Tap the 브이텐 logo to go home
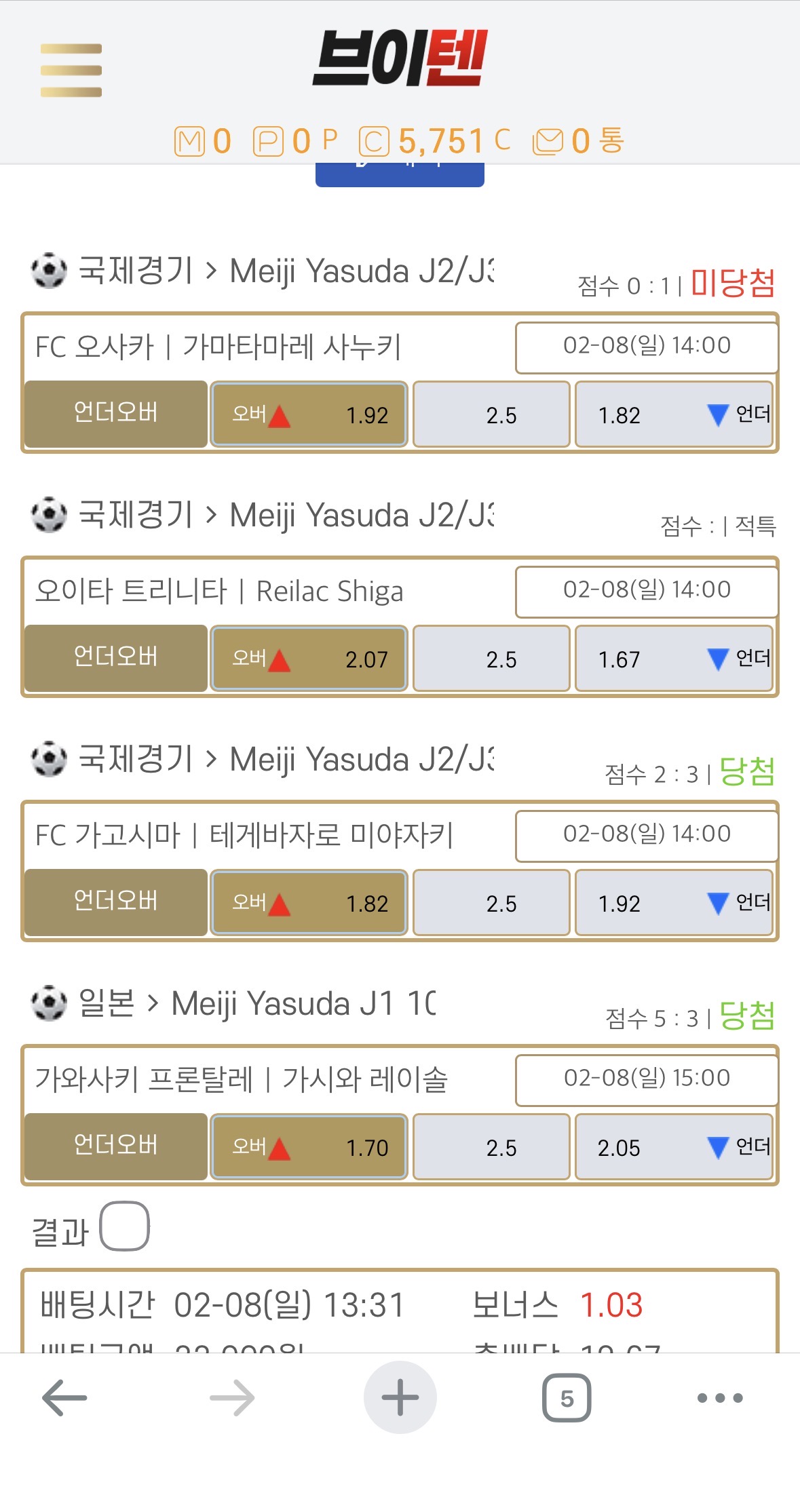The image size is (800, 1512). coord(400,59)
